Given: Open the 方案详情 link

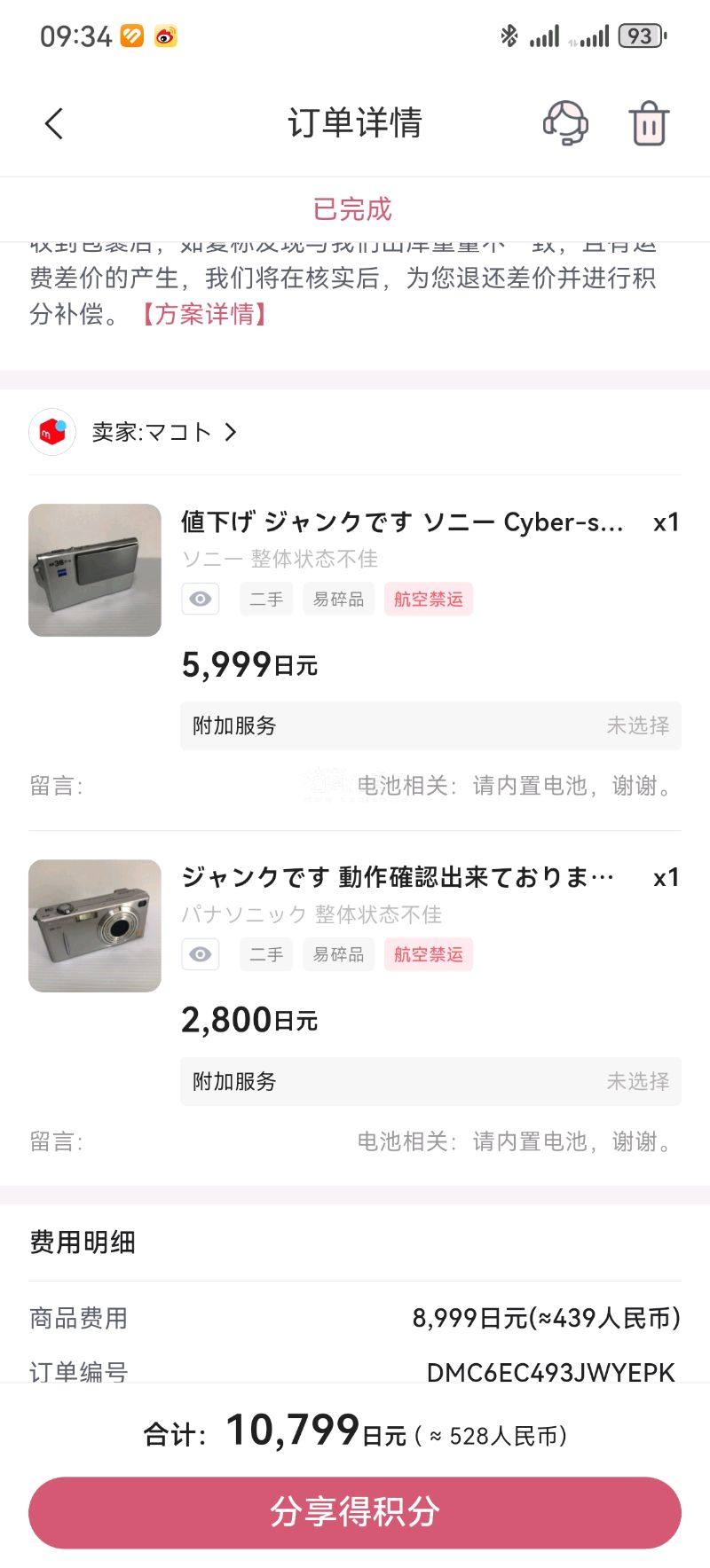Looking at the screenshot, I should pyautogui.click(x=204, y=314).
